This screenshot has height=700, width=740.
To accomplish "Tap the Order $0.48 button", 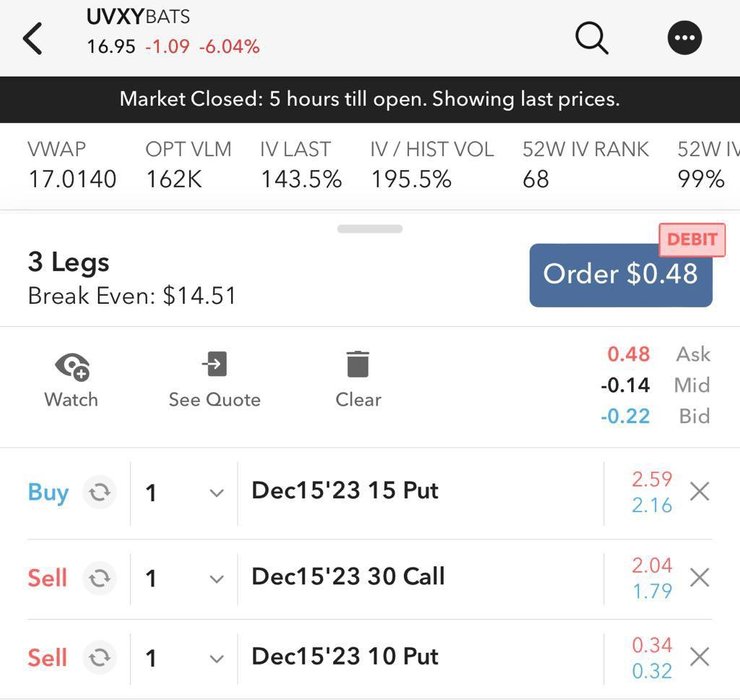I will click(620, 274).
